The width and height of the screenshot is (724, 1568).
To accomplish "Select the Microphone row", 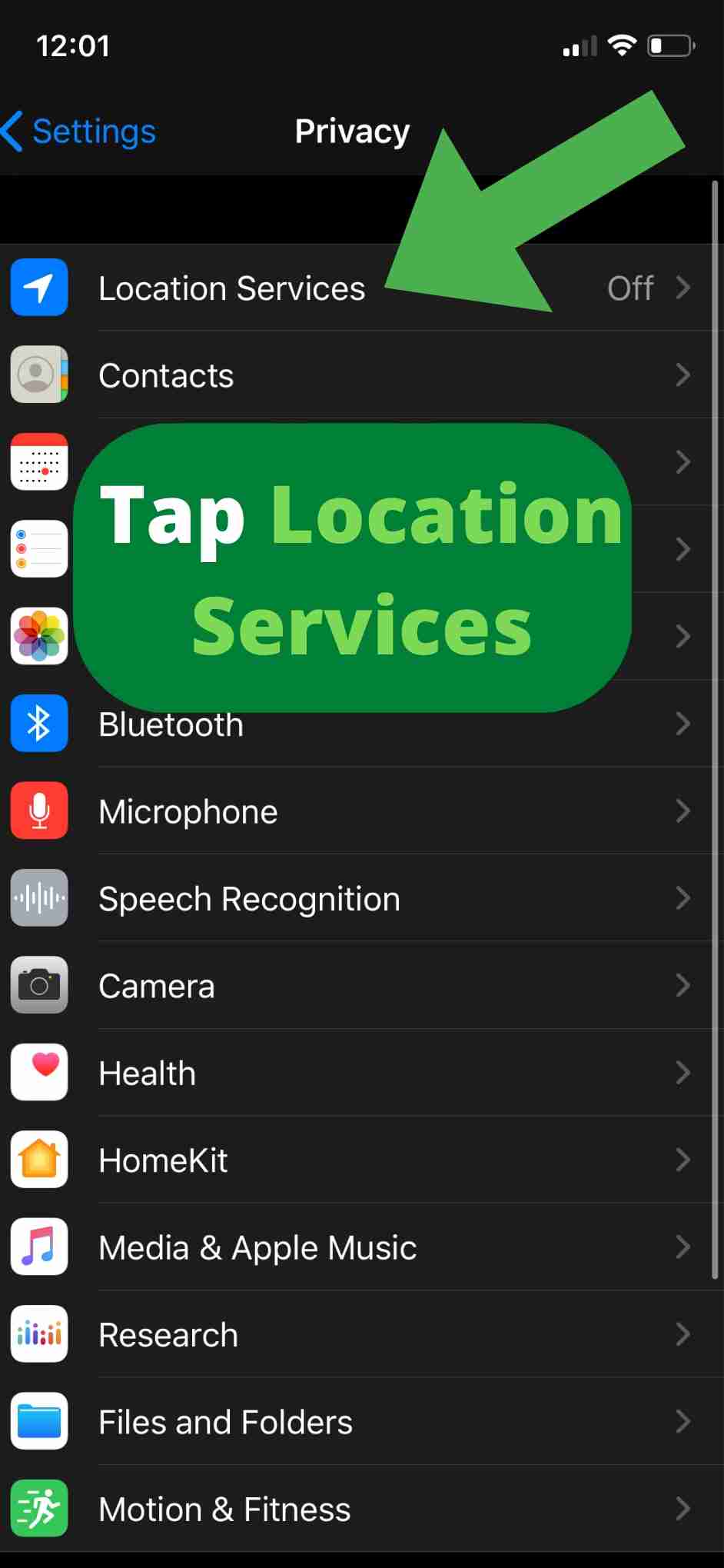I will (188, 812).
